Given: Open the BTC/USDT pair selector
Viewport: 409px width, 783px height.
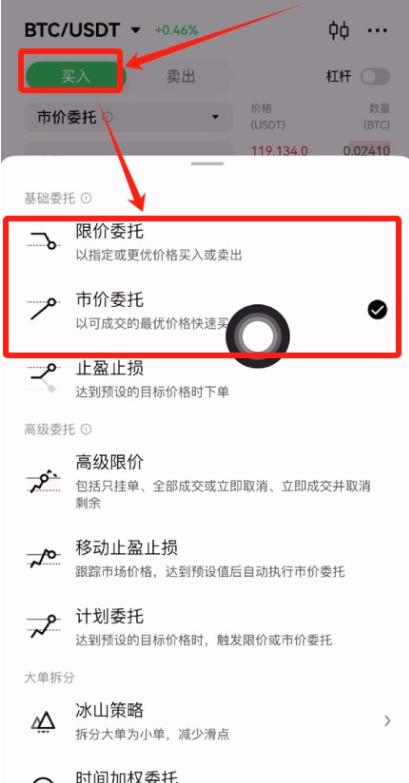Looking at the screenshot, I should point(82,30).
